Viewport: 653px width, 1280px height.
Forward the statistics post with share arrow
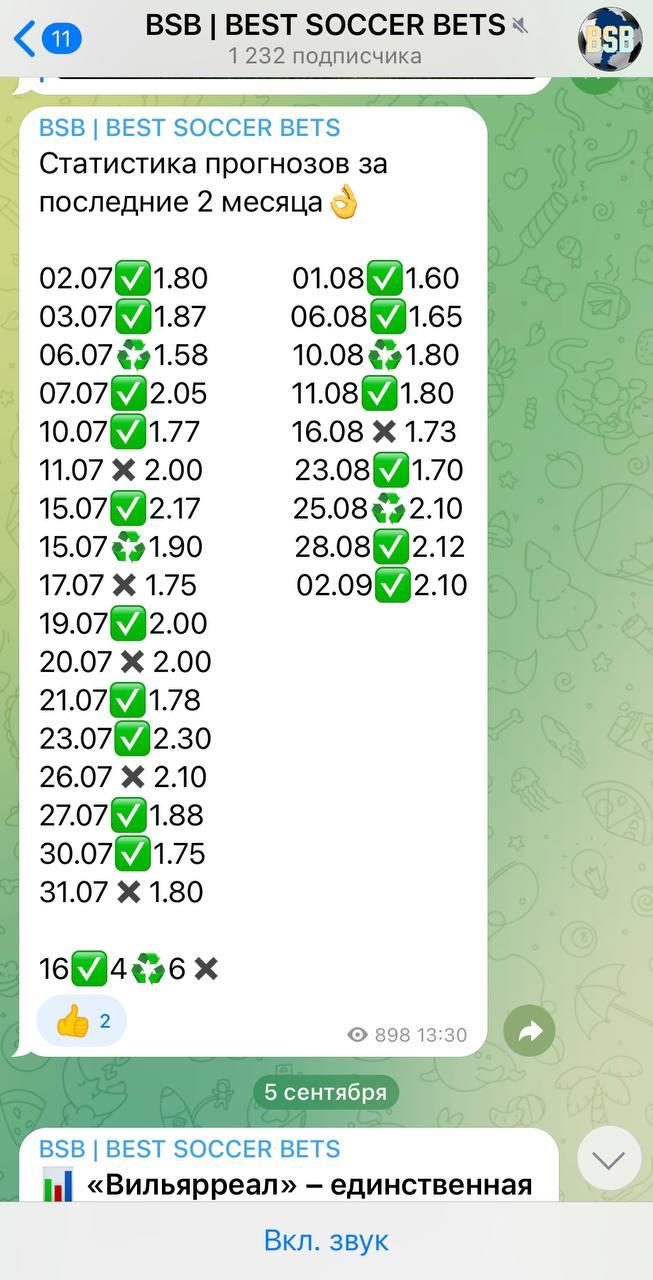tap(529, 1031)
